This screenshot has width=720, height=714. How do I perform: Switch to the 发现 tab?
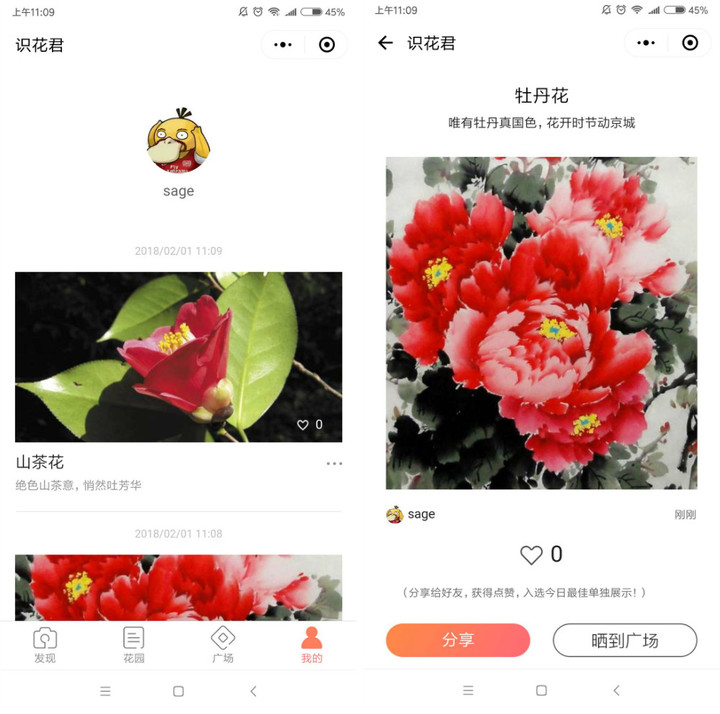[x=45, y=645]
